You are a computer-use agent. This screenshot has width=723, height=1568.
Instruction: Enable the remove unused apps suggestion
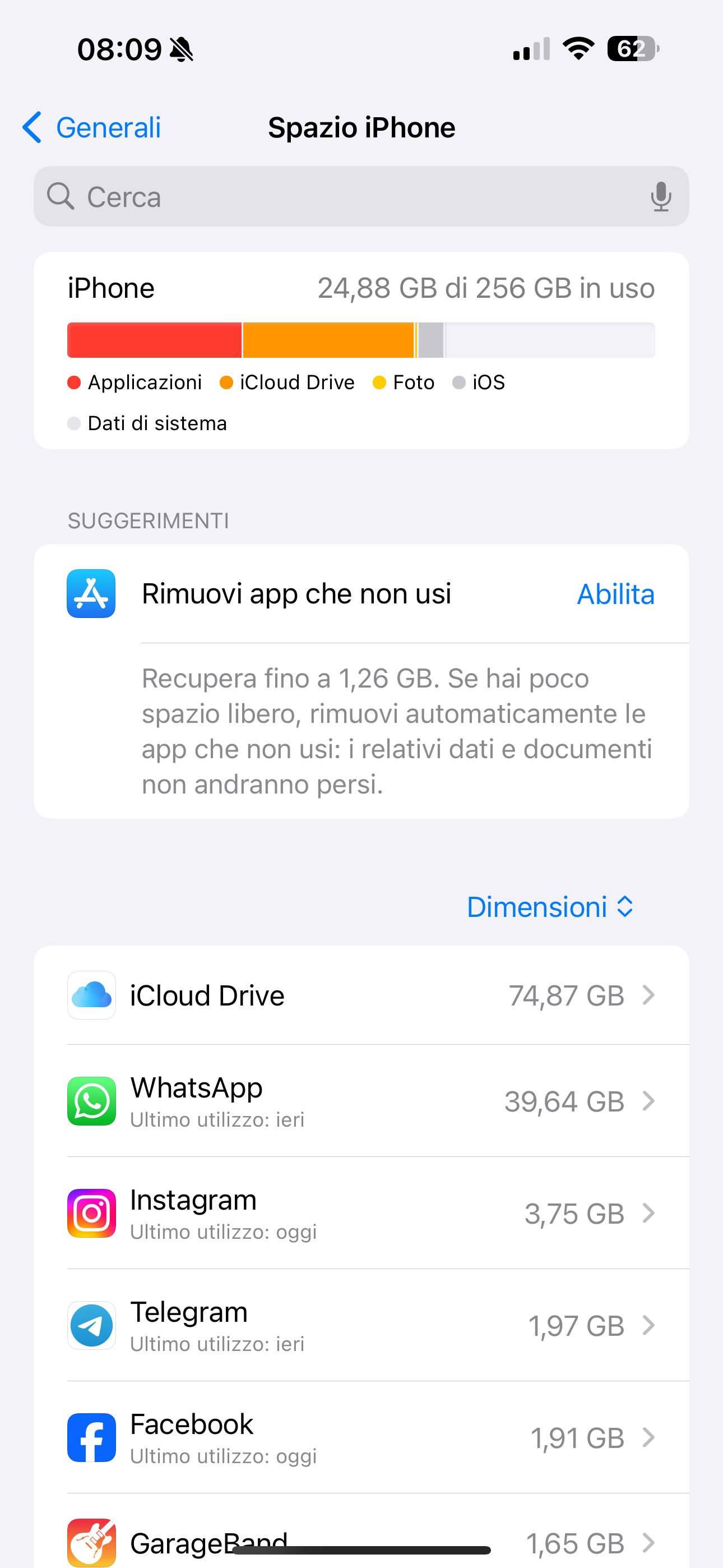tap(615, 594)
